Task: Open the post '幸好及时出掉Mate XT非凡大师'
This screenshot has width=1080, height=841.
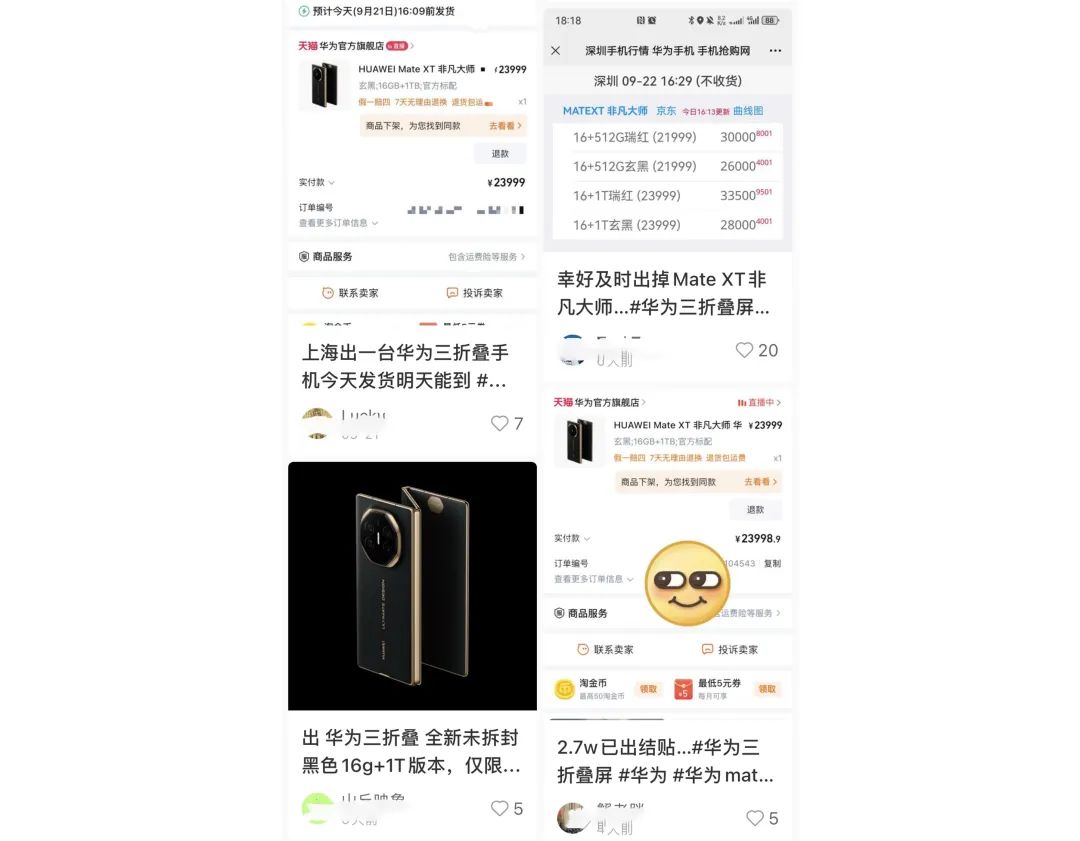Action: coord(662,293)
